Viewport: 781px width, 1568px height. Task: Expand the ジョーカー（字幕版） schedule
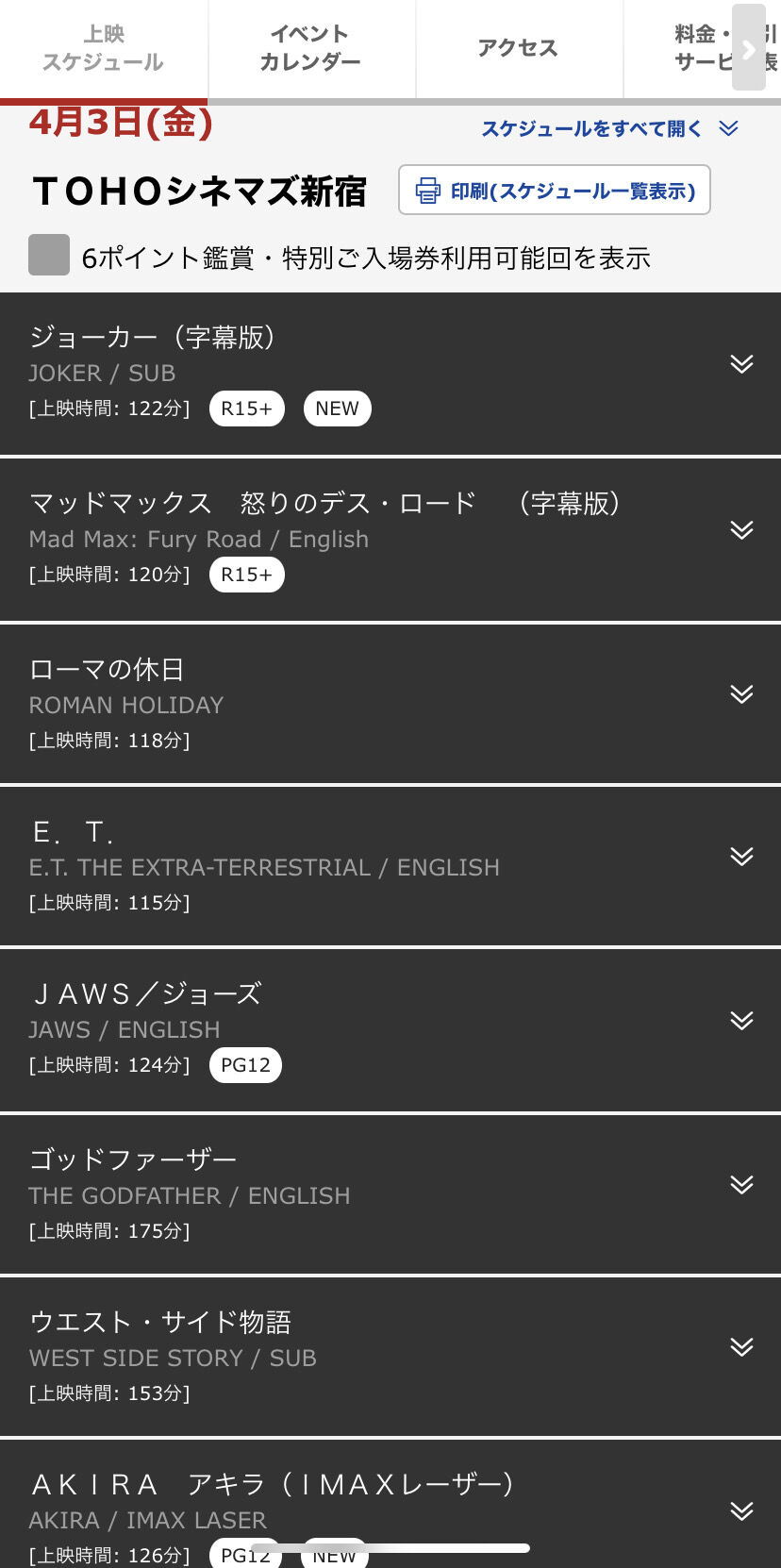coord(390,374)
